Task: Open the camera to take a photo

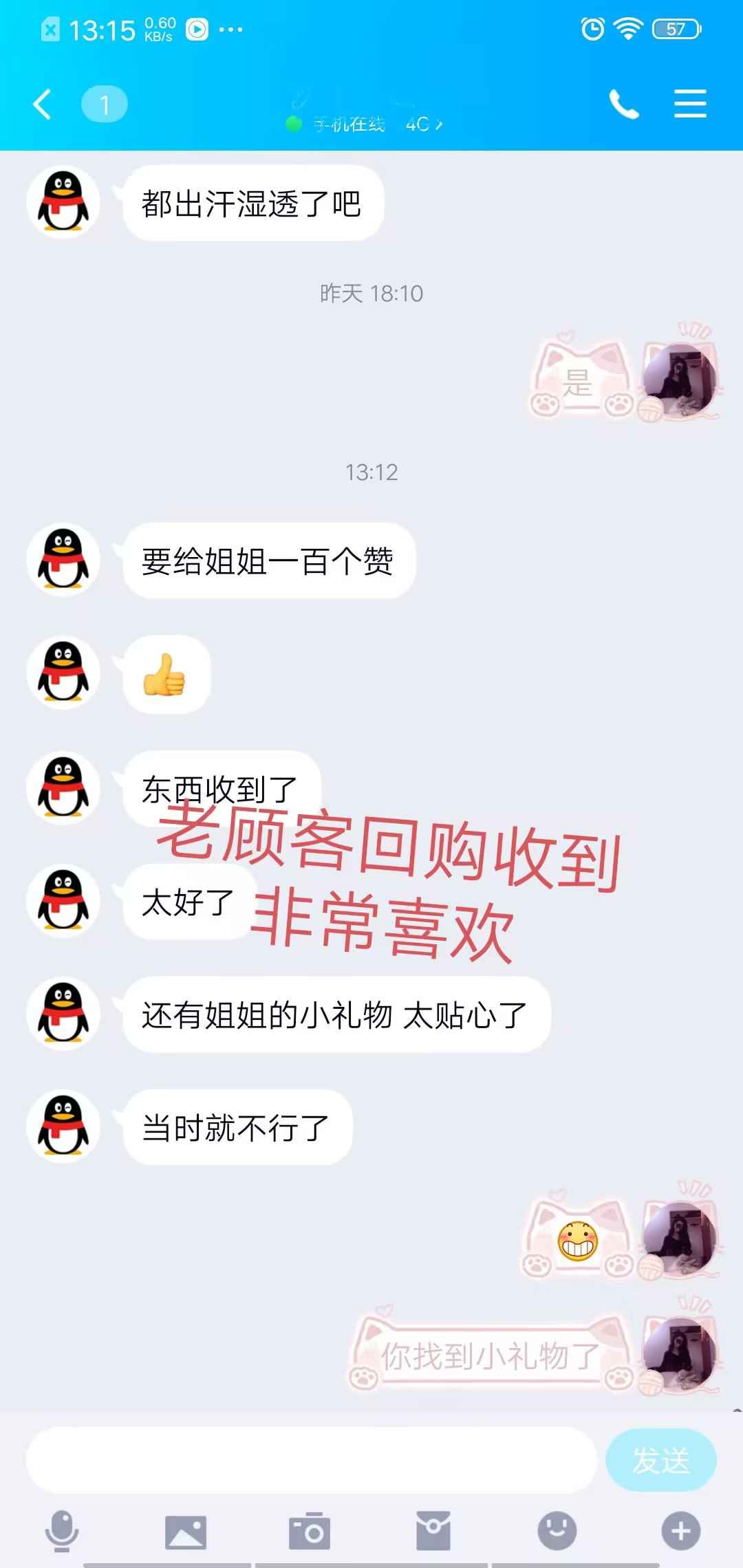Action: (310, 1531)
